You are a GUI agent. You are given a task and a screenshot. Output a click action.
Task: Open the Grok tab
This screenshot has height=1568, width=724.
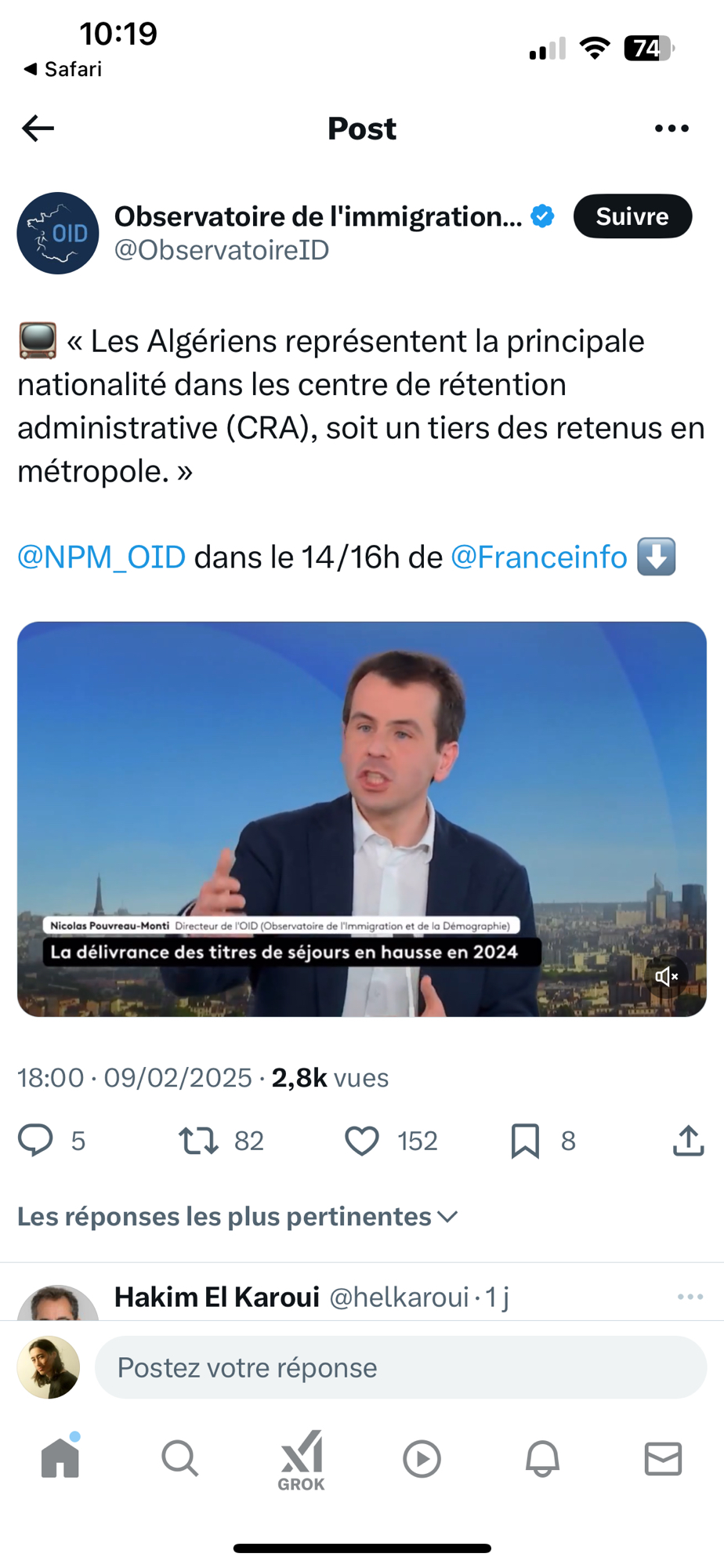tap(302, 1460)
